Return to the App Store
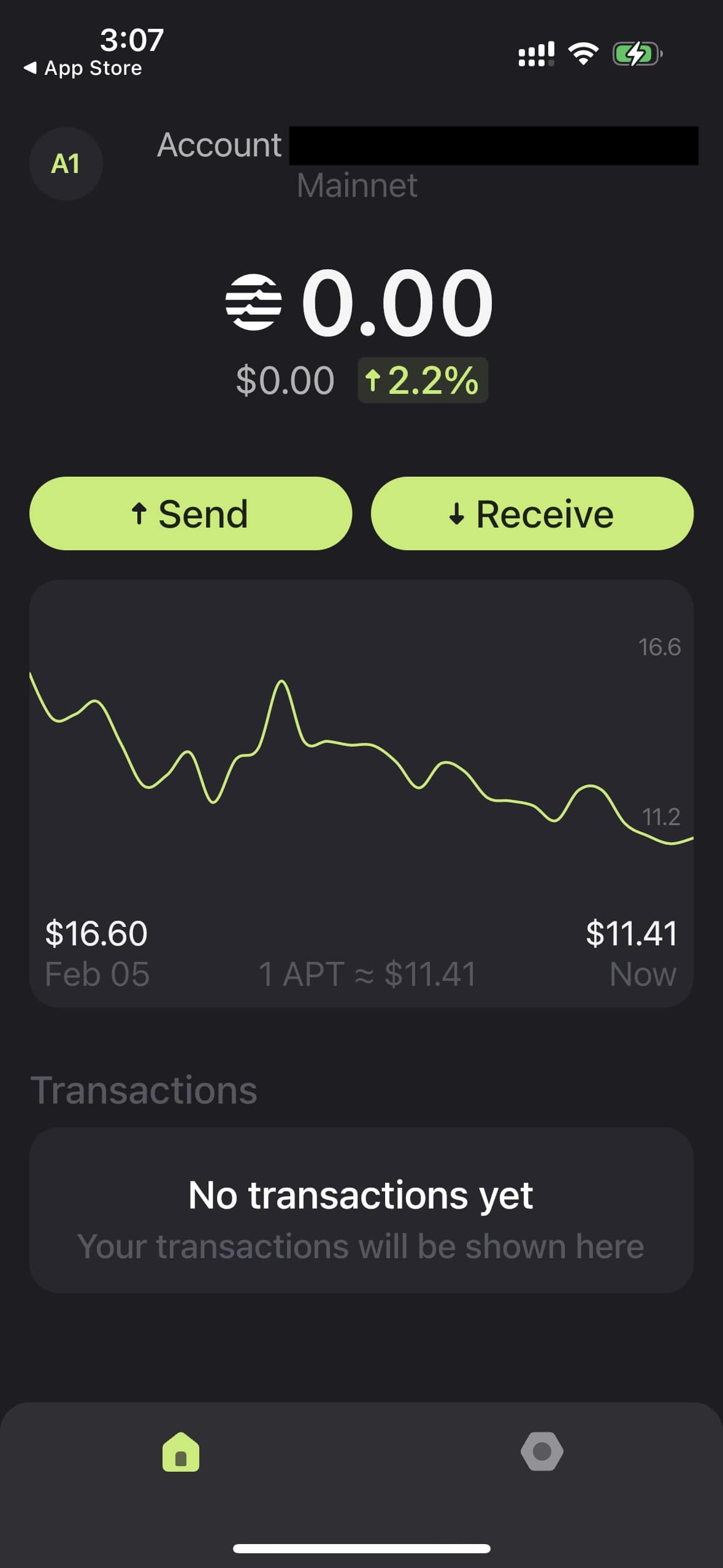Screen dimensions: 723x1568 coord(83,68)
